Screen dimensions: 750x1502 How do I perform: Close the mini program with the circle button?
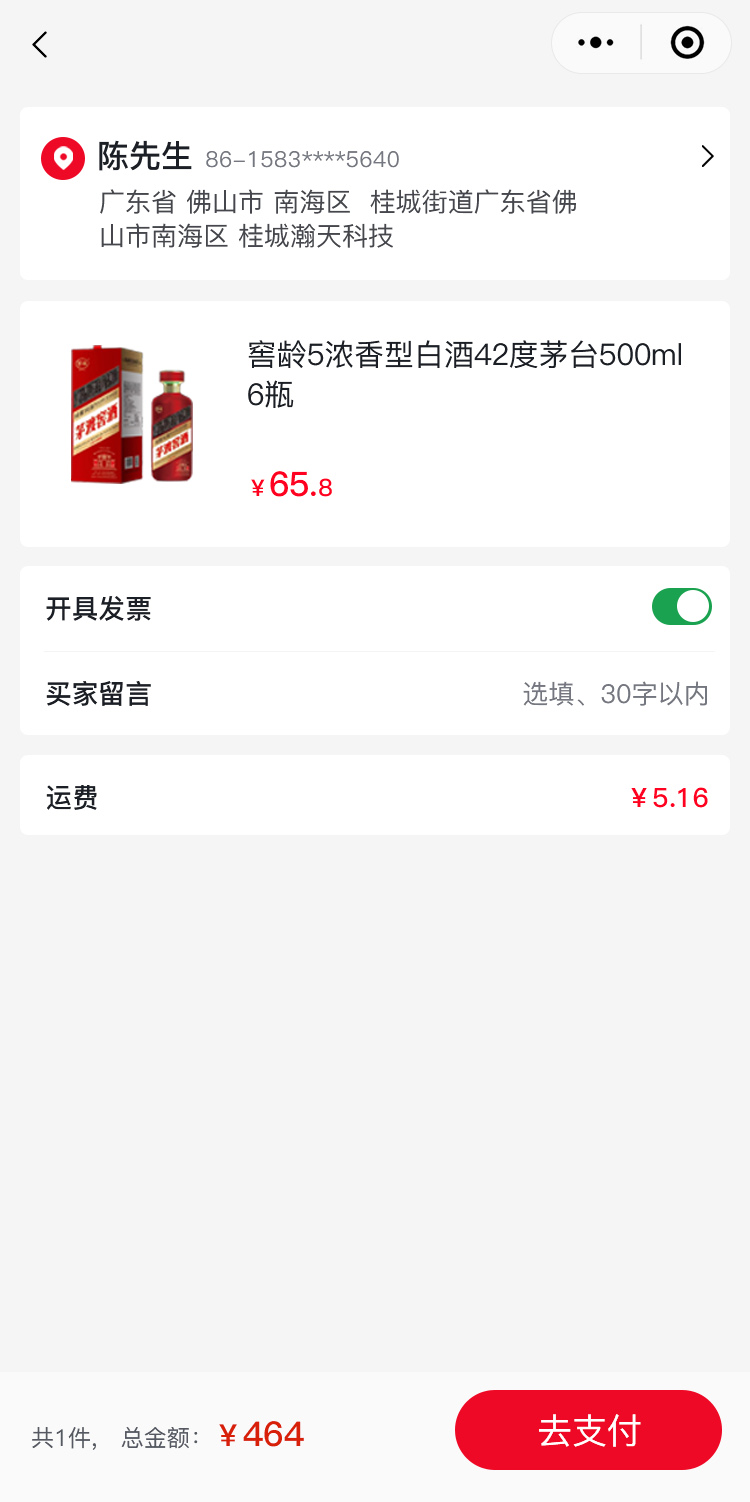(x=687, y=43)
